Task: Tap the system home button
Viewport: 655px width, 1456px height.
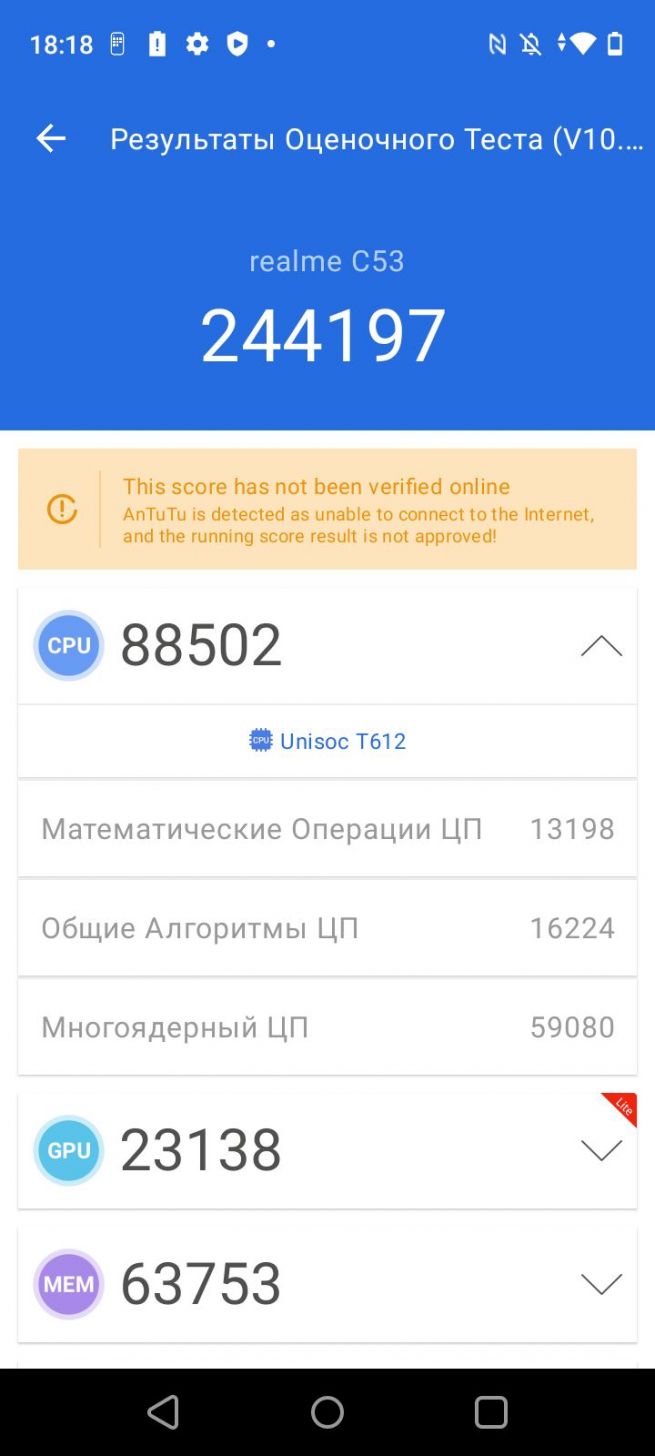Action: 327,1412
